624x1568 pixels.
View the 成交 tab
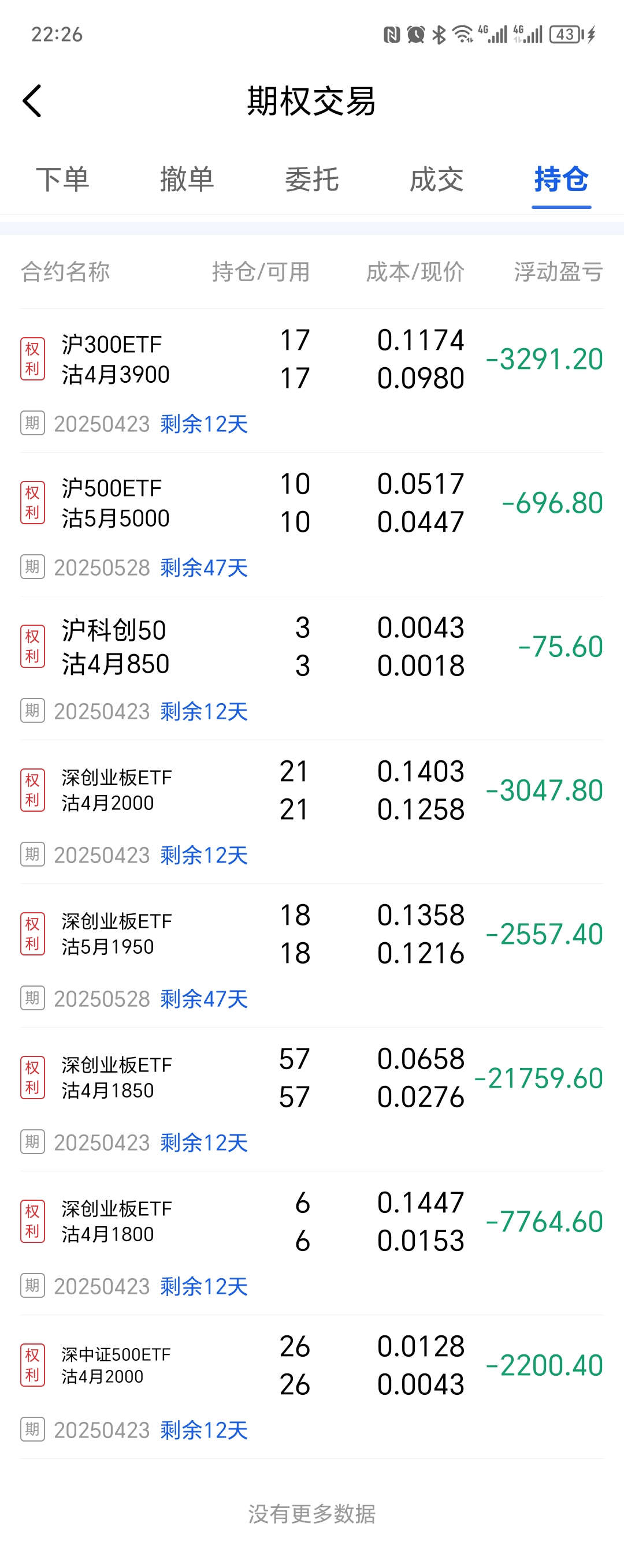pyautogui.click(x=436, y=180)
